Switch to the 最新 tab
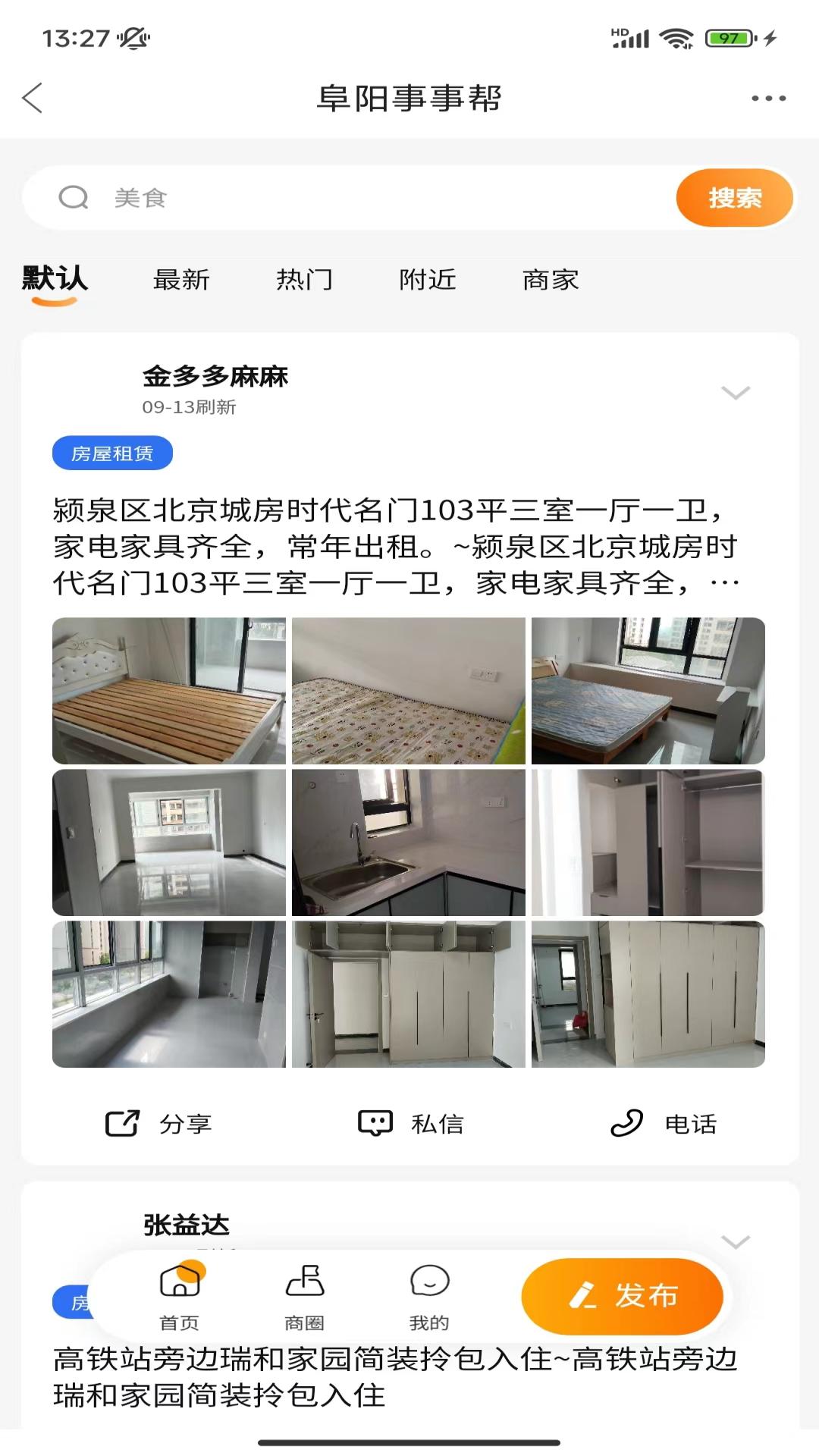Image resolution: width=819 pixels, height=1456 pixels. [x=181, y=280]
